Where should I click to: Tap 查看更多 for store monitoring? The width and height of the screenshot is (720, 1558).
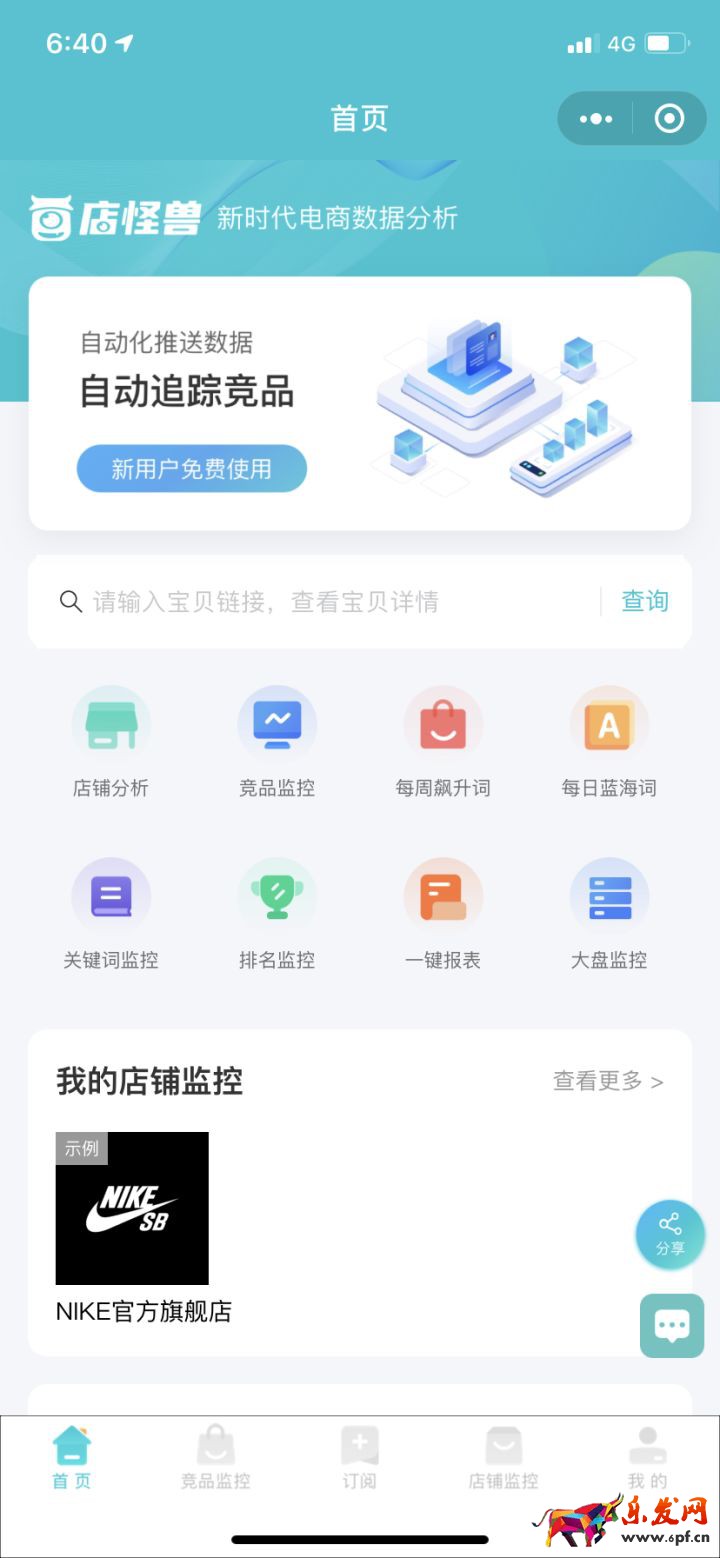tap(608, 1081)
